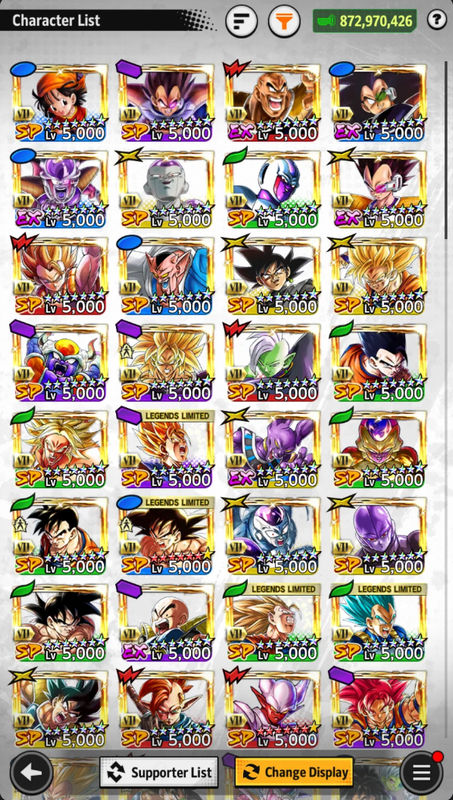Open the purple Hit character card
The height and width of the screenshot is (800, 453).
pos(379,535)
